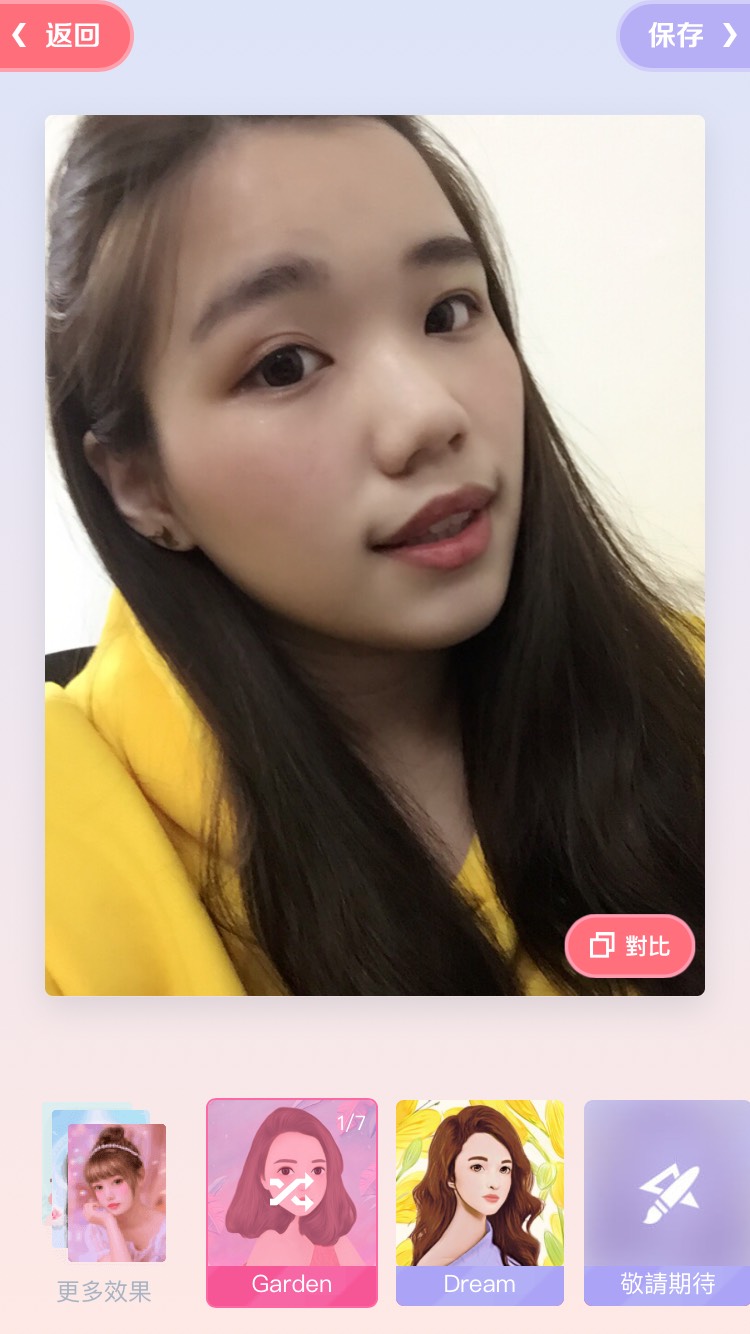This screenshot has height=1334, width=750.
Task: Tap the 返回 back button
Action: click(x=62, y=36)
